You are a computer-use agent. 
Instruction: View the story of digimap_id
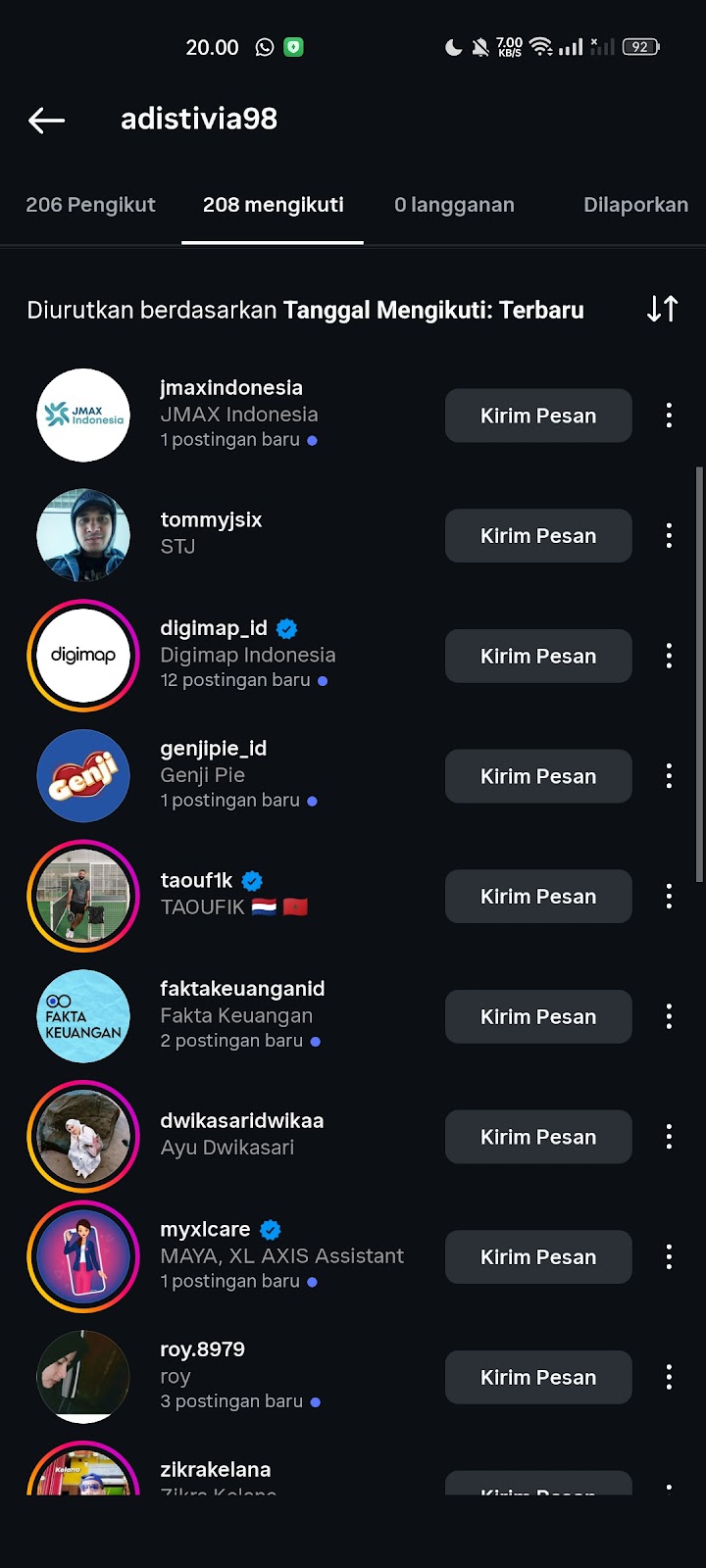click(x=83, y=656)
